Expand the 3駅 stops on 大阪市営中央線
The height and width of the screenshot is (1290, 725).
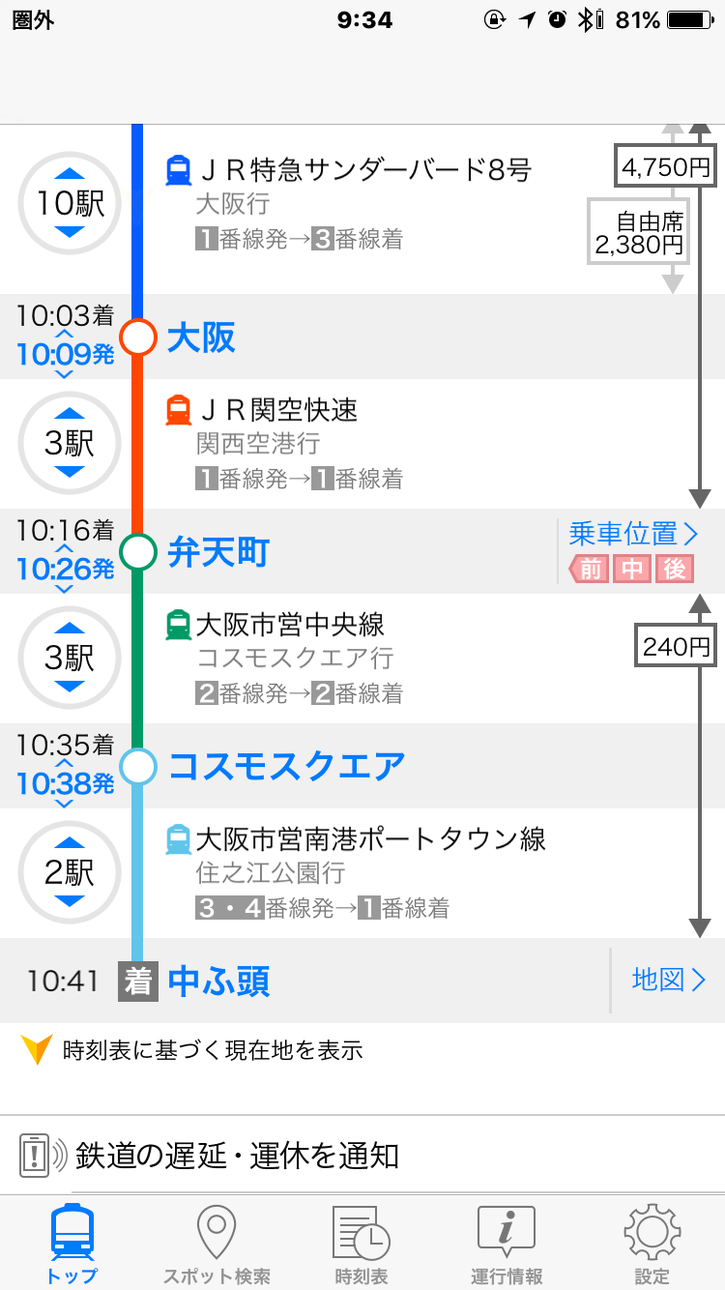click(69, 658)
